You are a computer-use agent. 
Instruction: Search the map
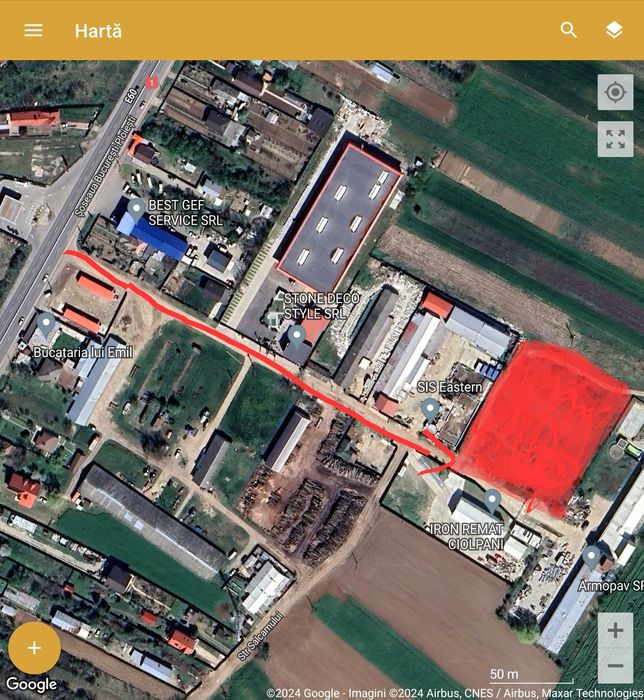click(569, 30)
